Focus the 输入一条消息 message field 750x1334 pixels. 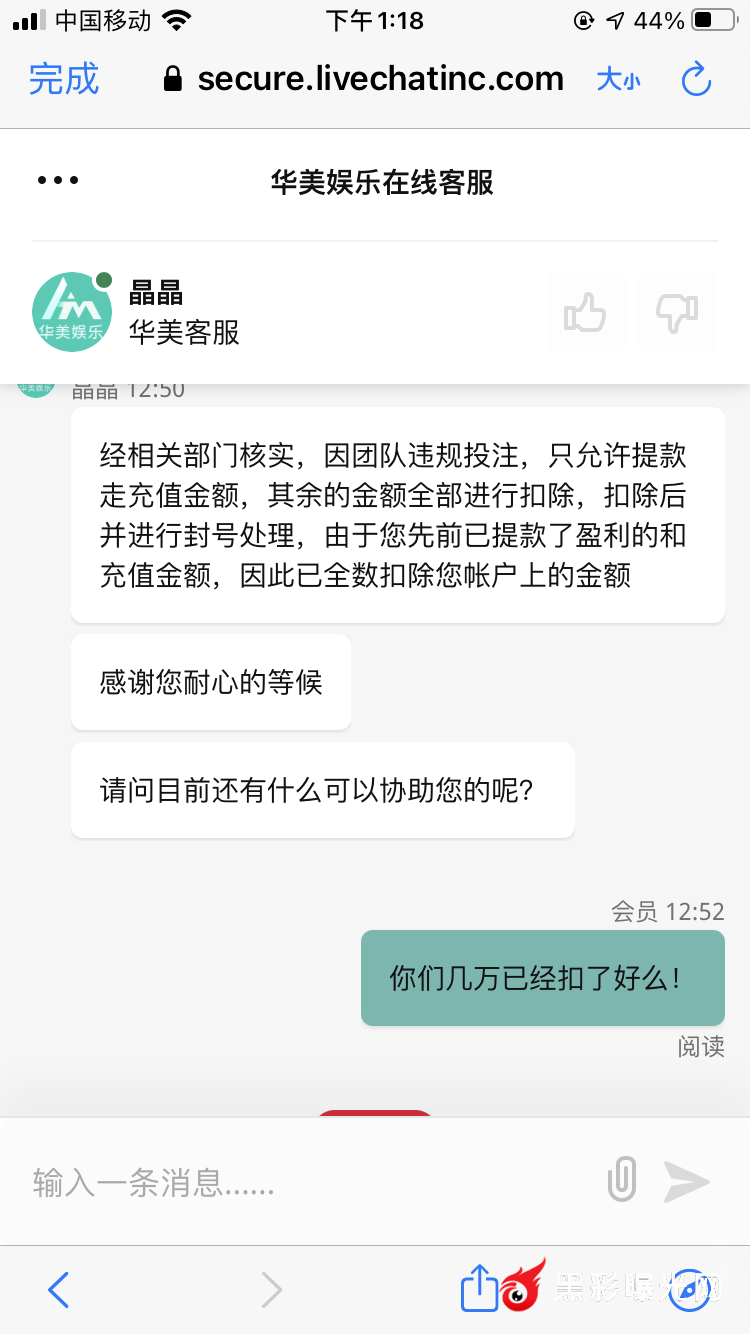(x=300, y=1183)
